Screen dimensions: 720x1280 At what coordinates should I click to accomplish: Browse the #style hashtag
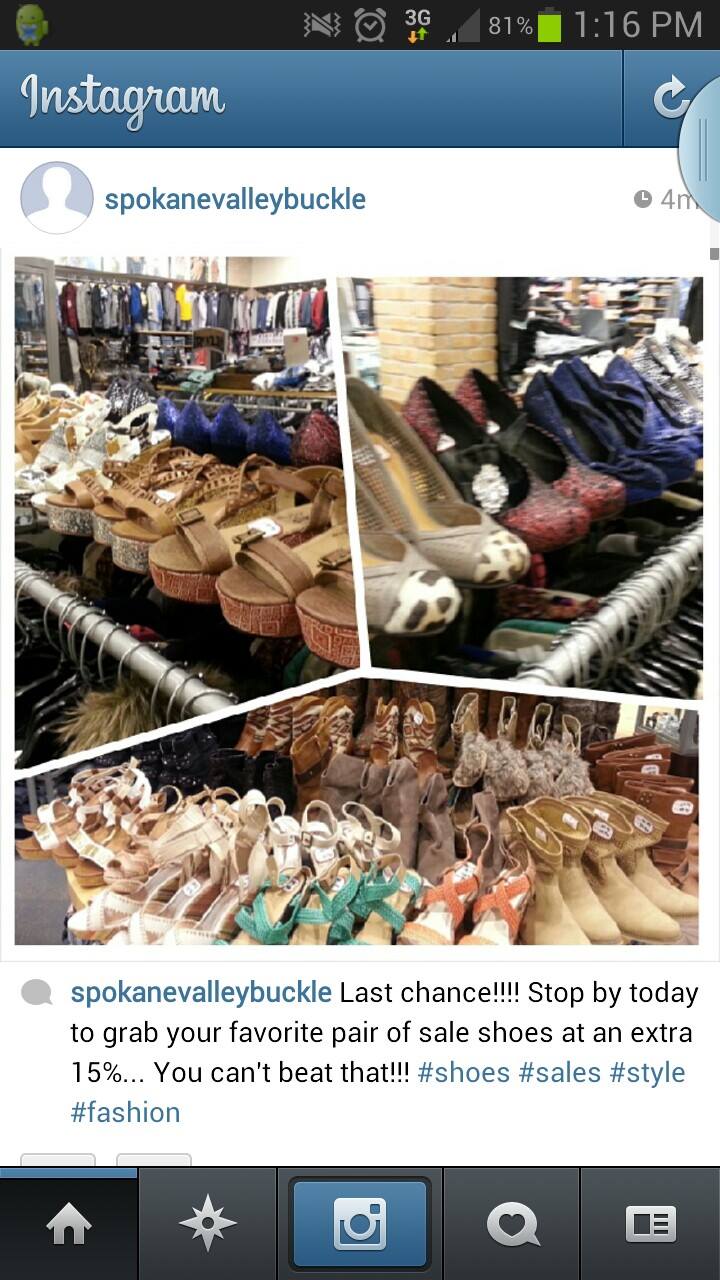(648, 1072)
